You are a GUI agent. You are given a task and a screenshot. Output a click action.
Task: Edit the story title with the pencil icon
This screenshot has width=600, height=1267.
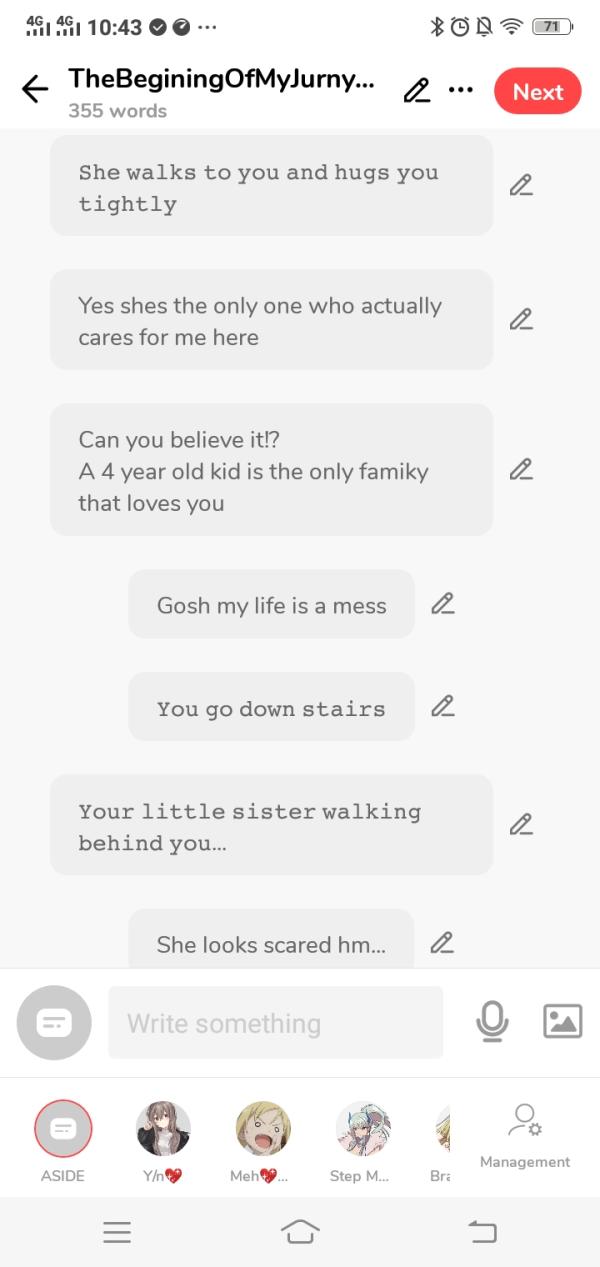416,91
